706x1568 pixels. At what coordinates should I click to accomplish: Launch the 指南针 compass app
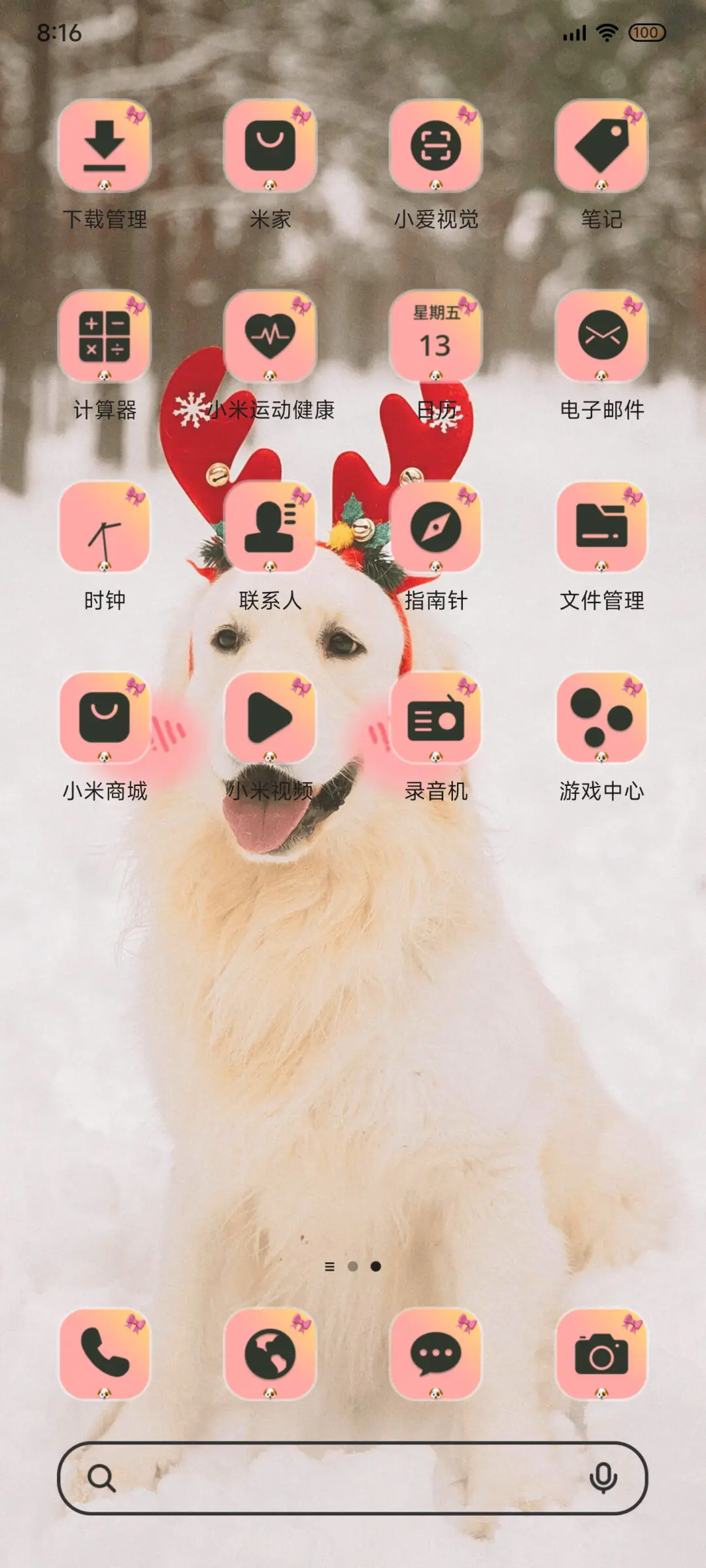point(435,529)
